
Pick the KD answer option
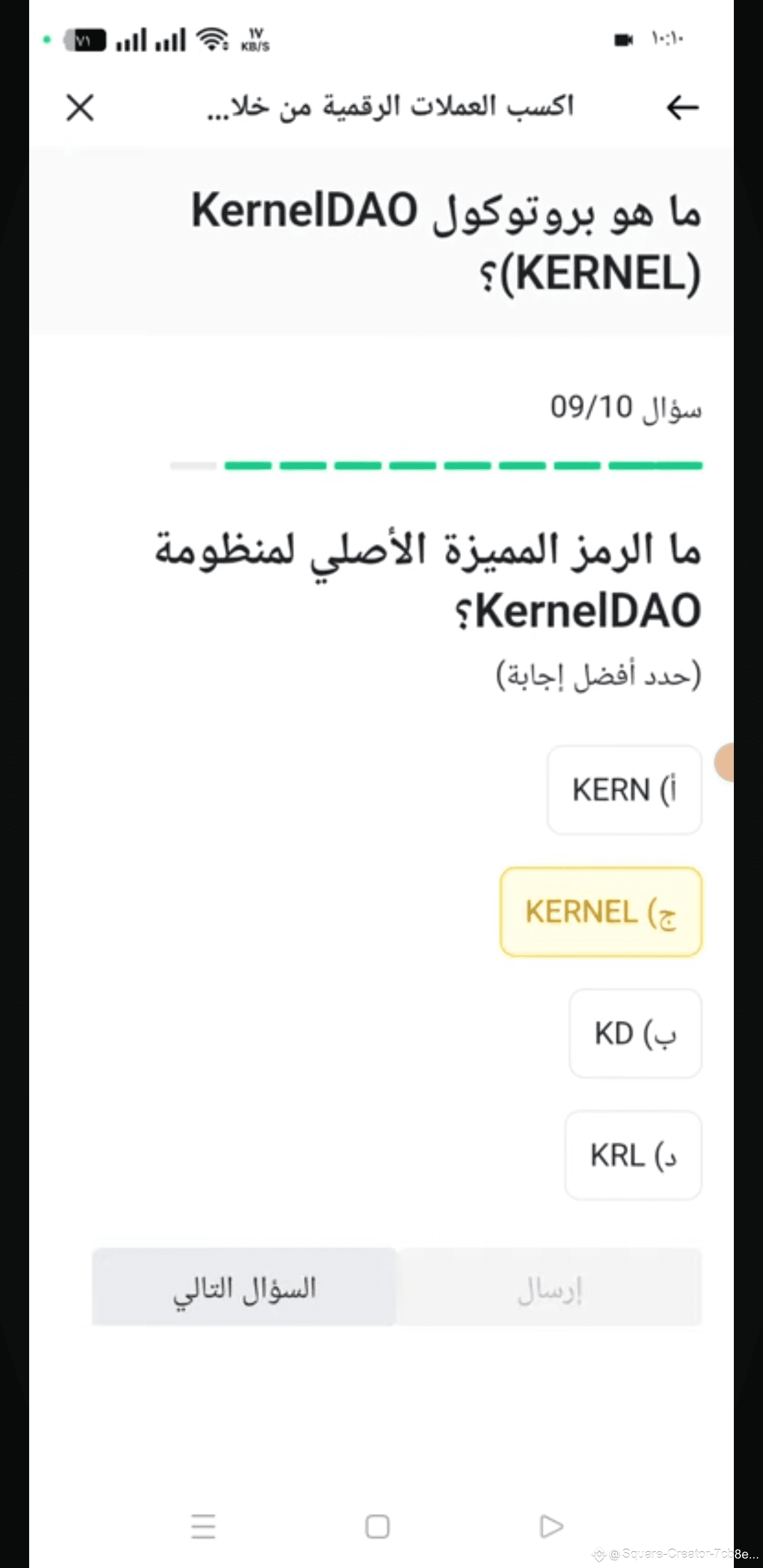[x=635, y=1033]
